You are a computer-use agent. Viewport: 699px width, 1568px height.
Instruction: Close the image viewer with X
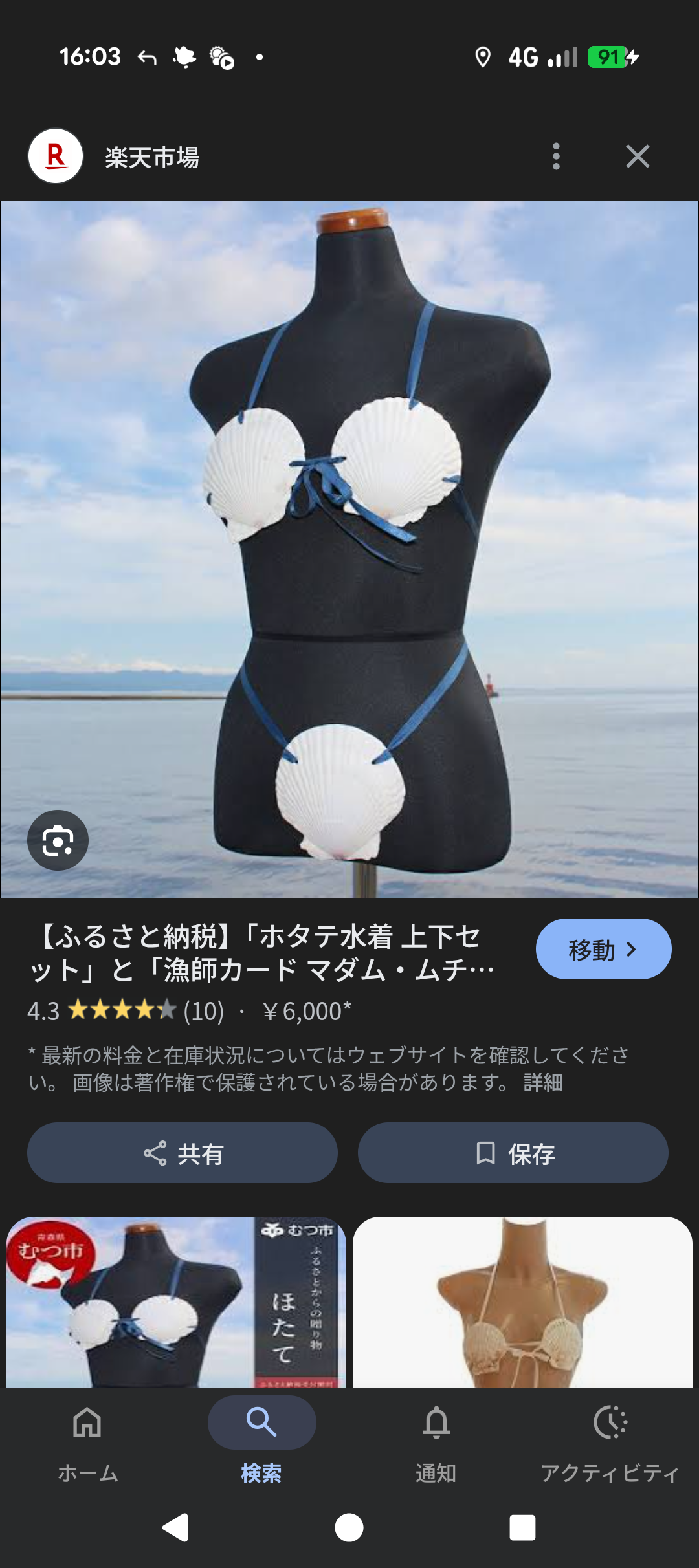pos(638,157)
